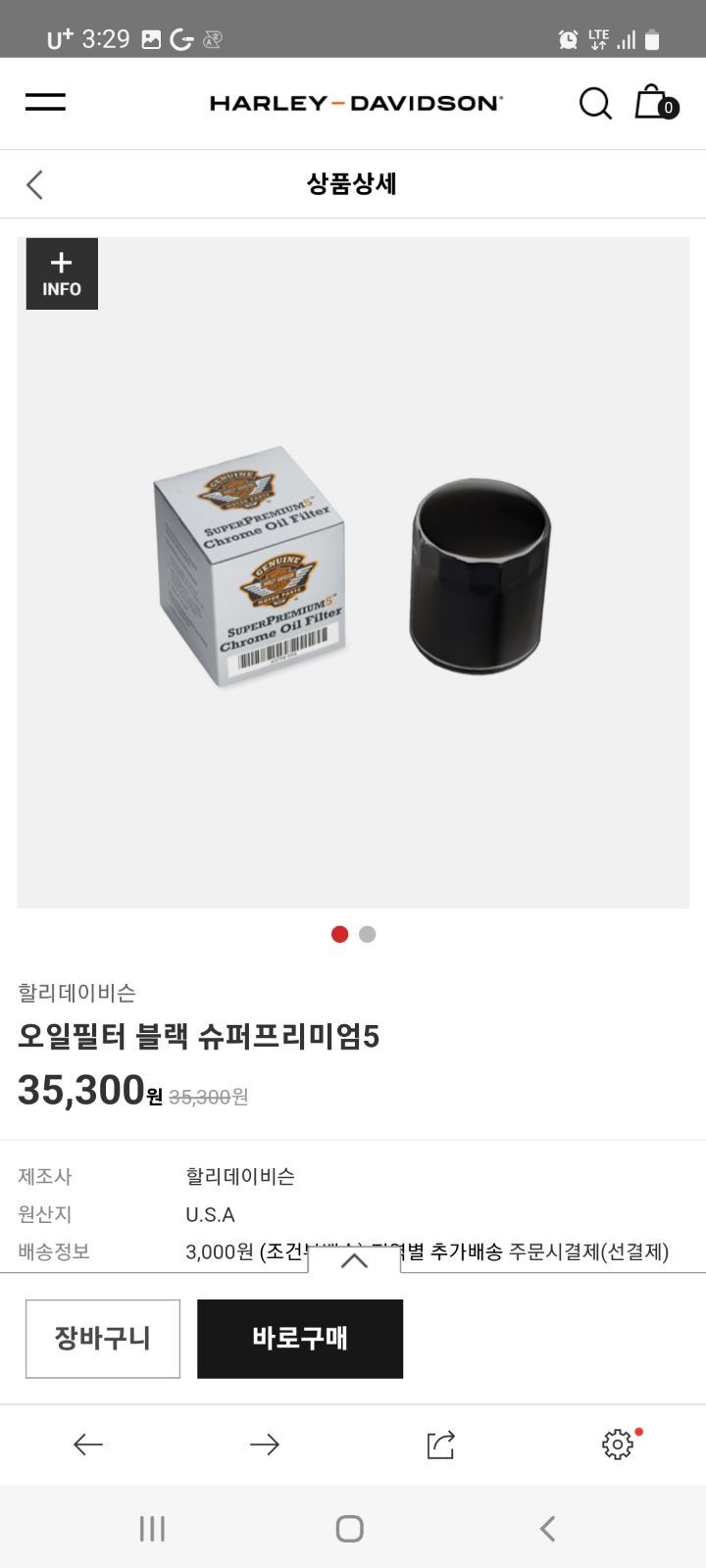Open settings gear in bottom toolbar
Image resolution: width=706 pixels, height=1568 pixels.
click(x=618, y=1445)
